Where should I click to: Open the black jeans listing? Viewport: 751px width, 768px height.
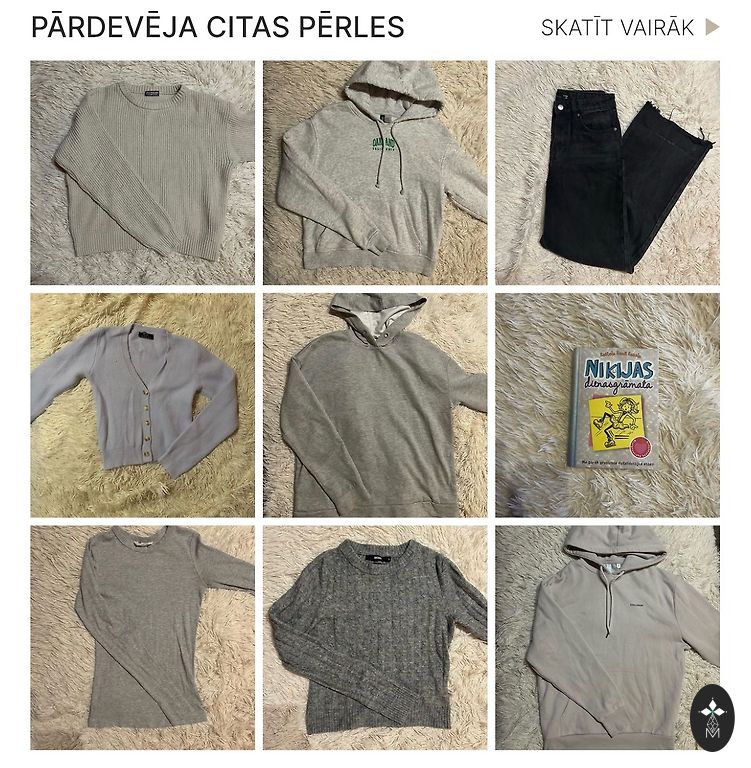tap(607, 173)
